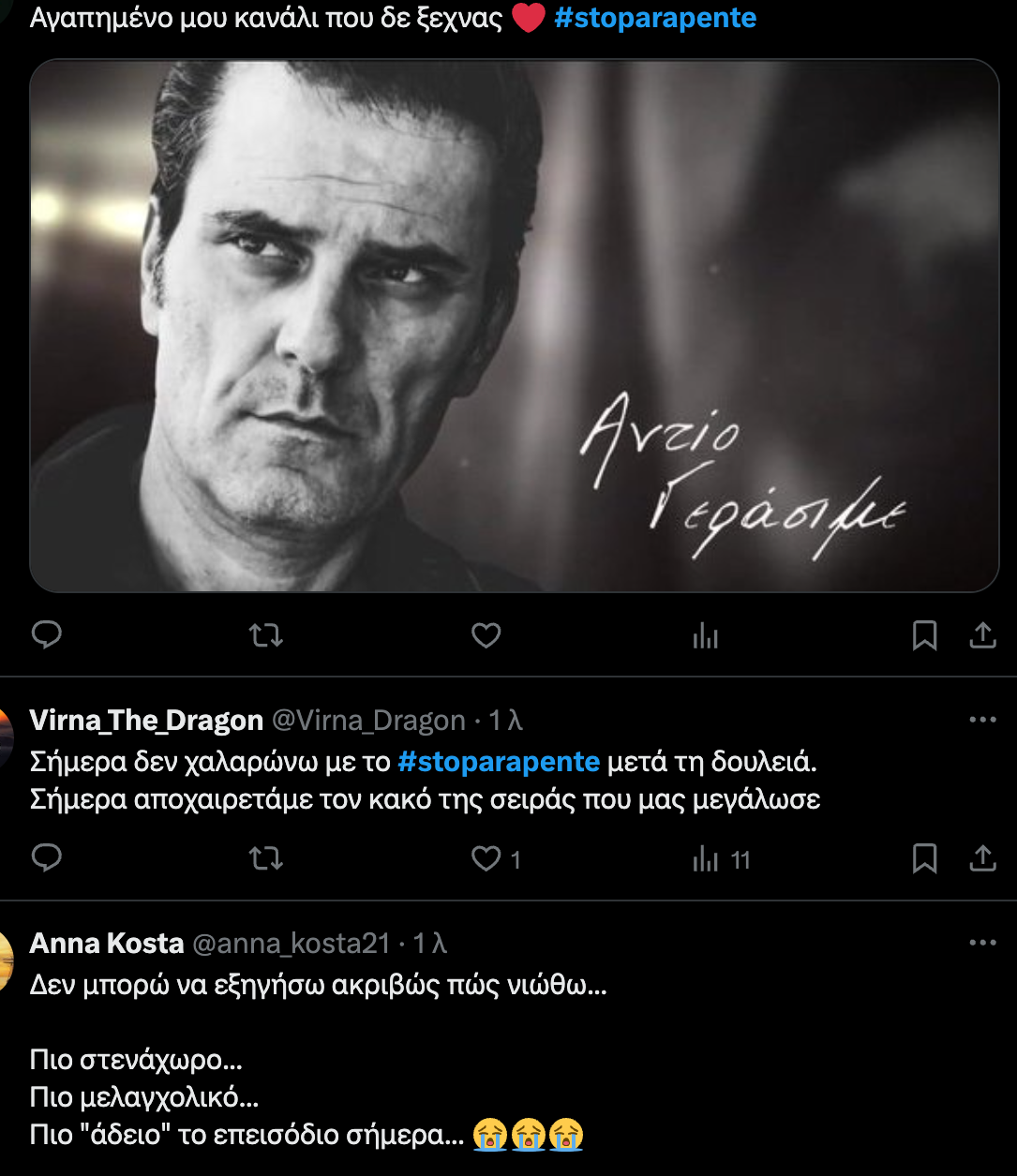Share the post with the photo
1017x1176 pixels.
[982, 636]
